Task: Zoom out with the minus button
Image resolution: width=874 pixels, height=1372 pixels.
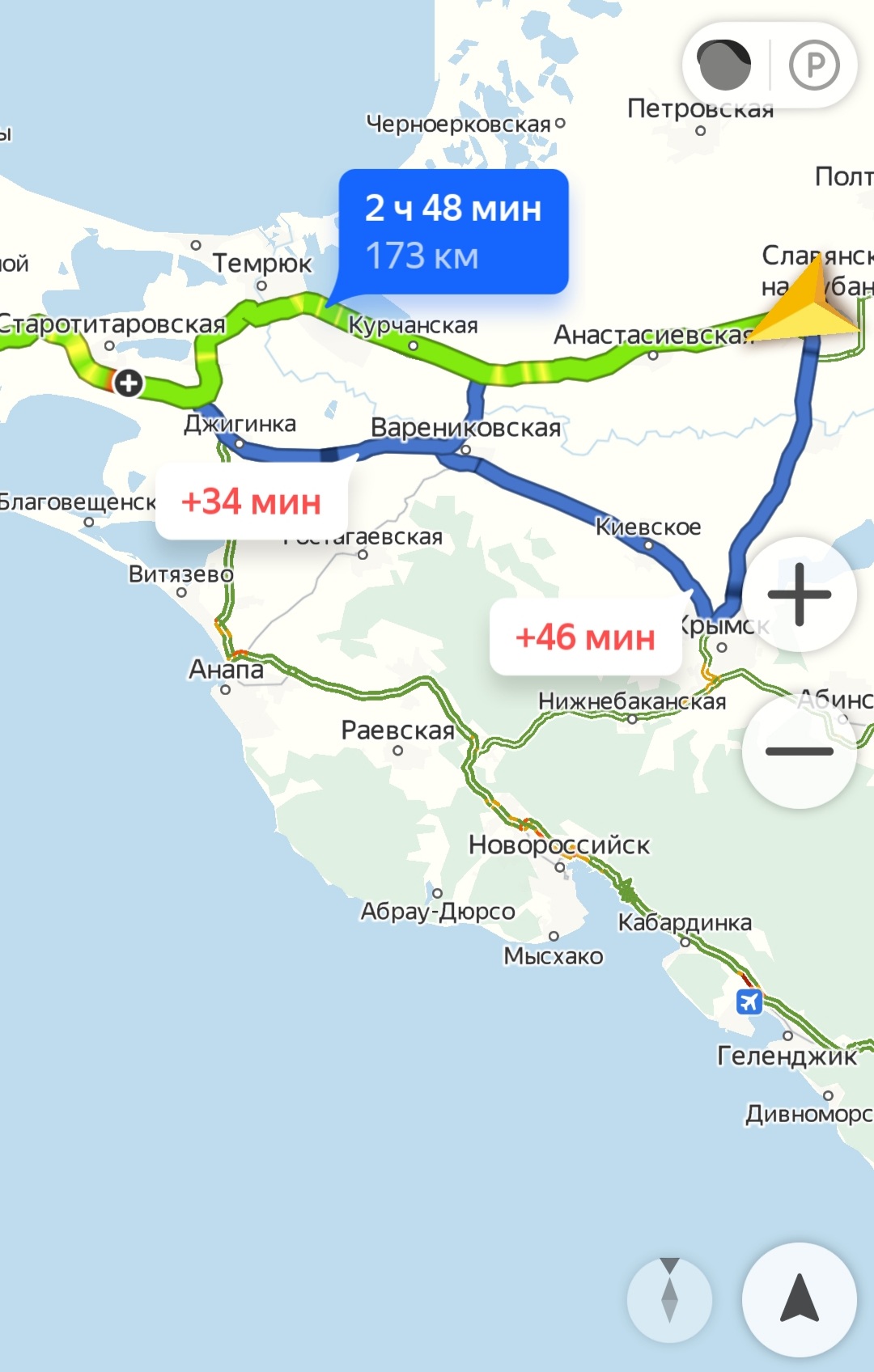Action: pyautogui.click(x=799, y=752)
